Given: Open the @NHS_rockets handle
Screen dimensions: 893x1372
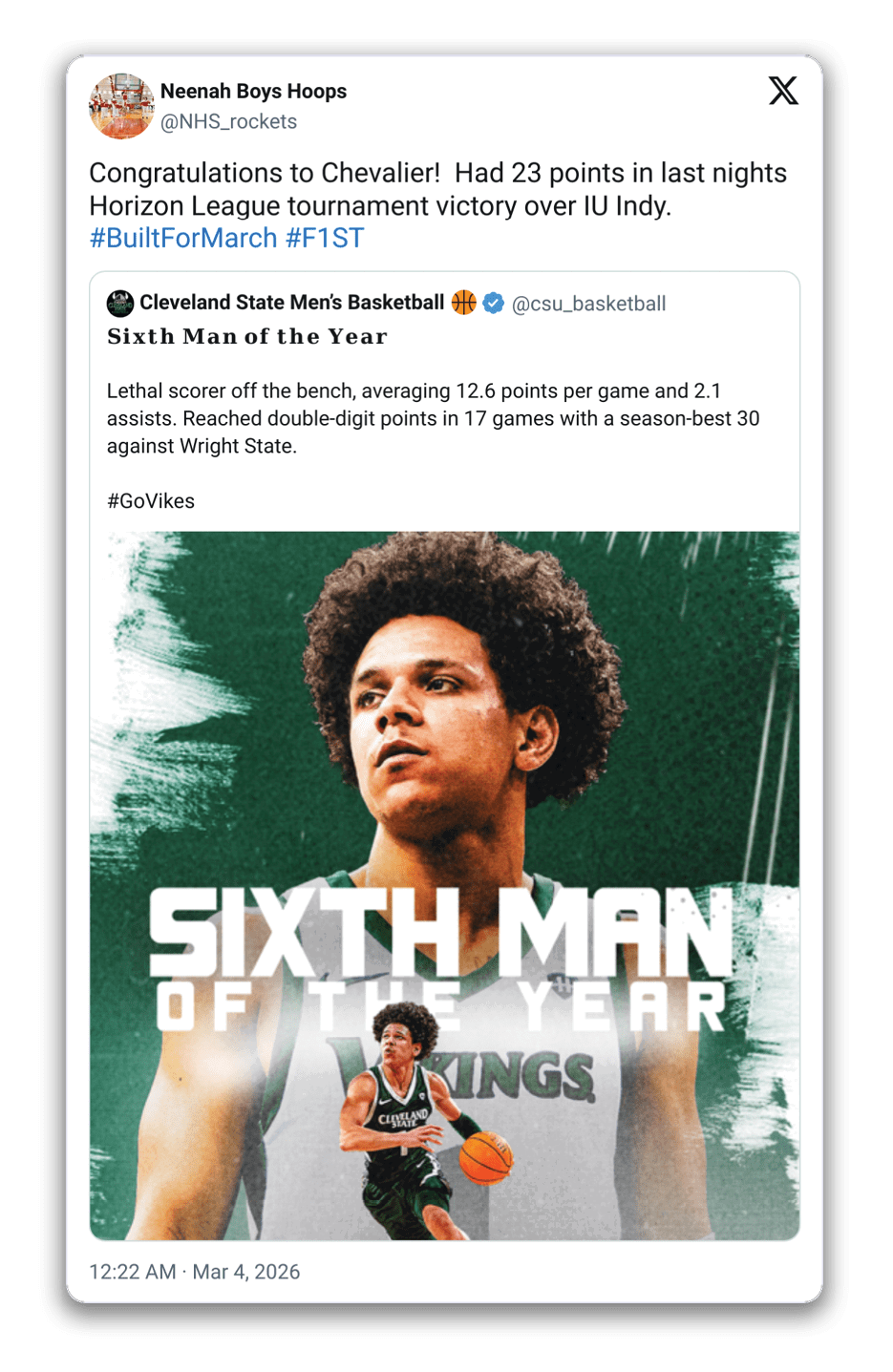Looking at the screenshot, I should pyautogui.click(x=228, y=122).
